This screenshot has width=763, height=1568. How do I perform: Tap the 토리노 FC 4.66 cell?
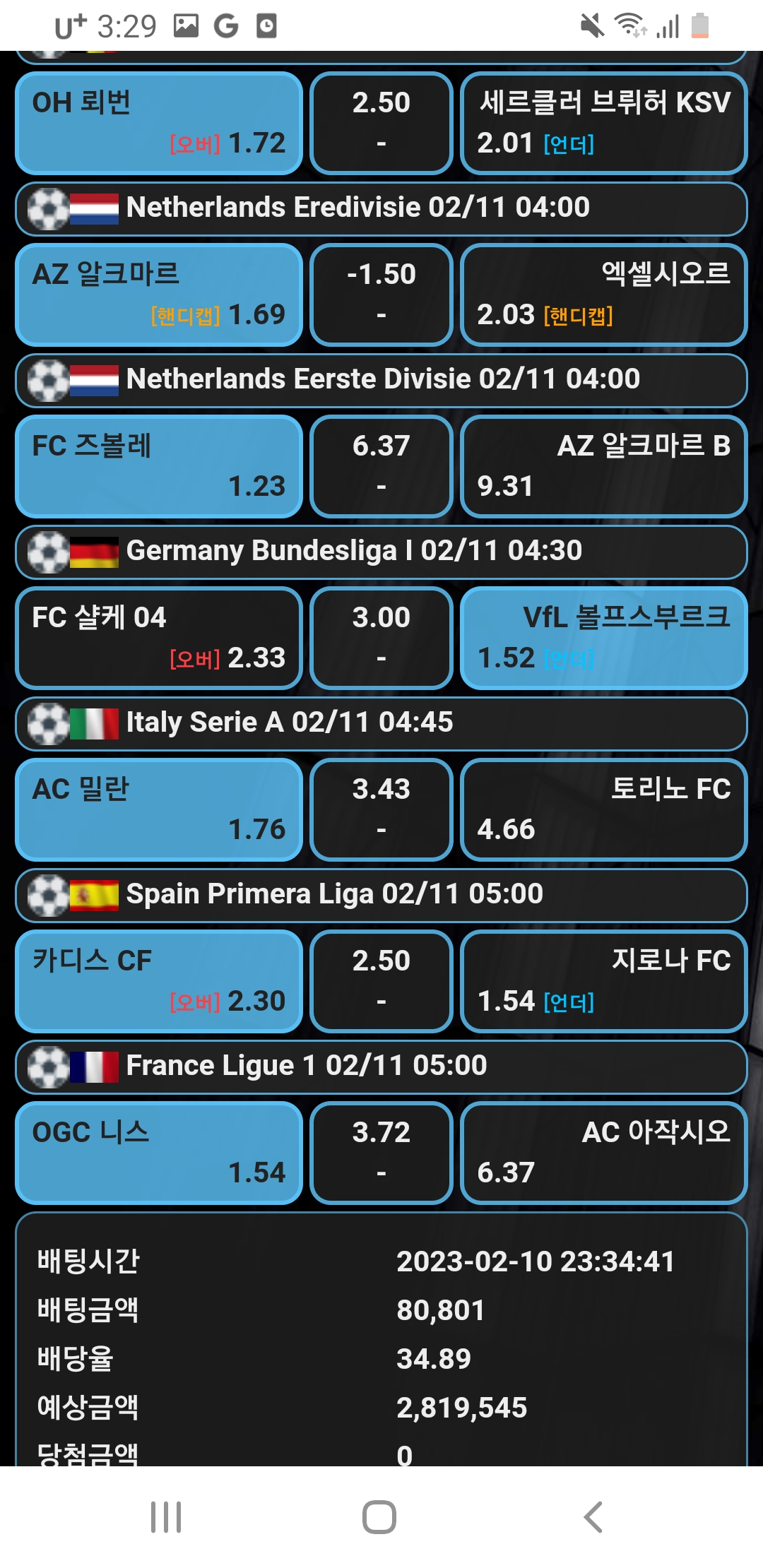tap(604, 809)
